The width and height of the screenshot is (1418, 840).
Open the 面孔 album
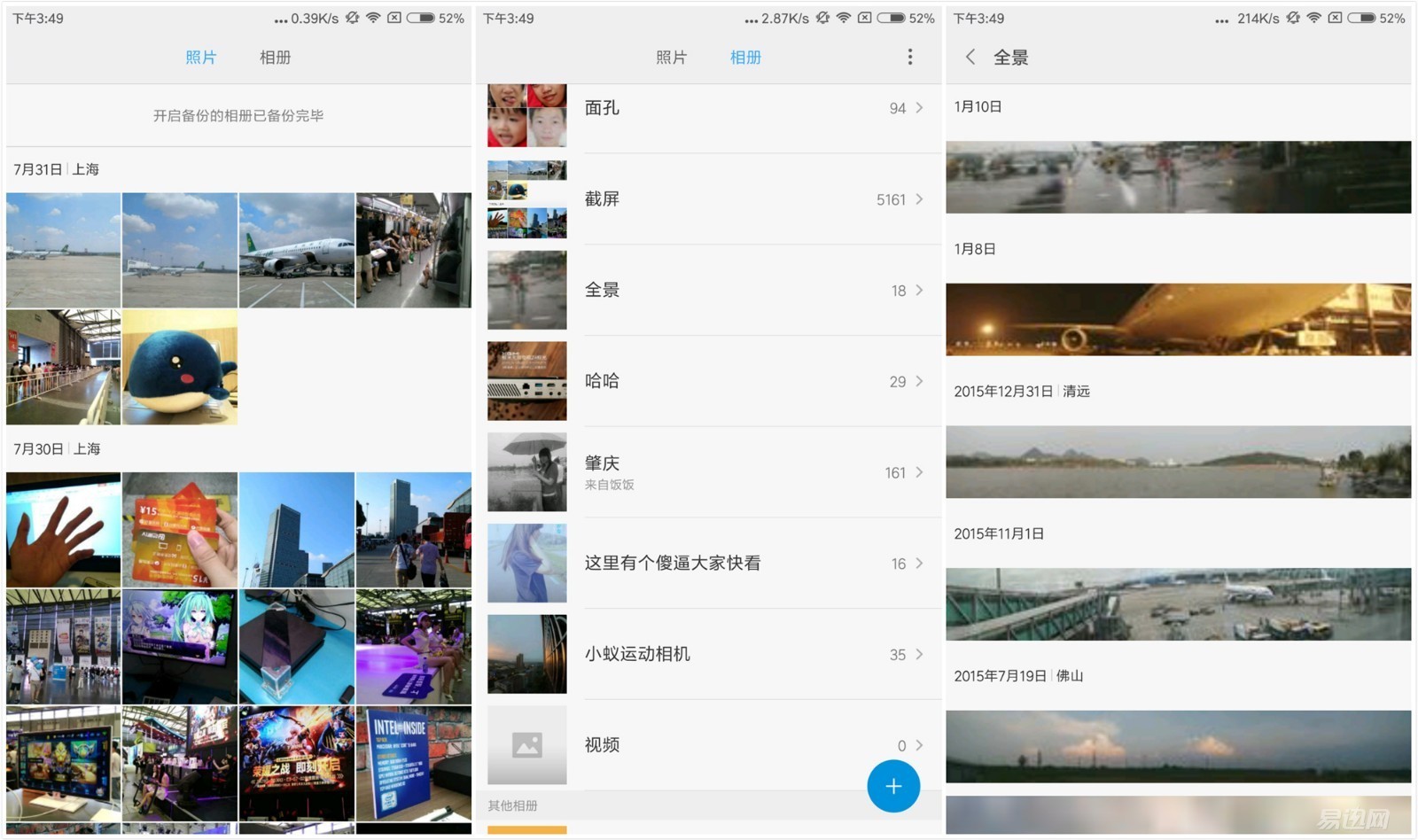coord(709,108)
